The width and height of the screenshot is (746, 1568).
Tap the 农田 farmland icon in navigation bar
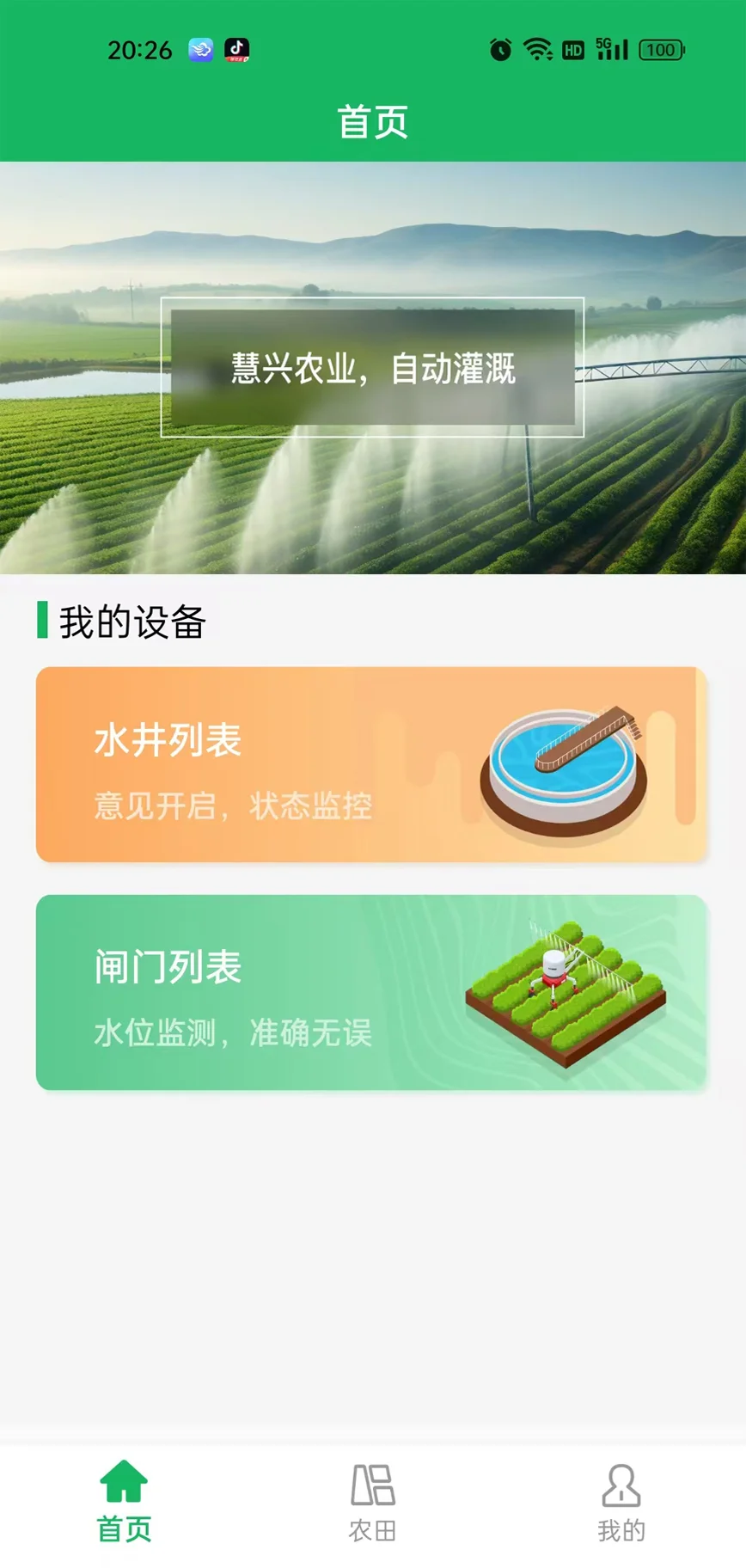[x=372, y=1484]
